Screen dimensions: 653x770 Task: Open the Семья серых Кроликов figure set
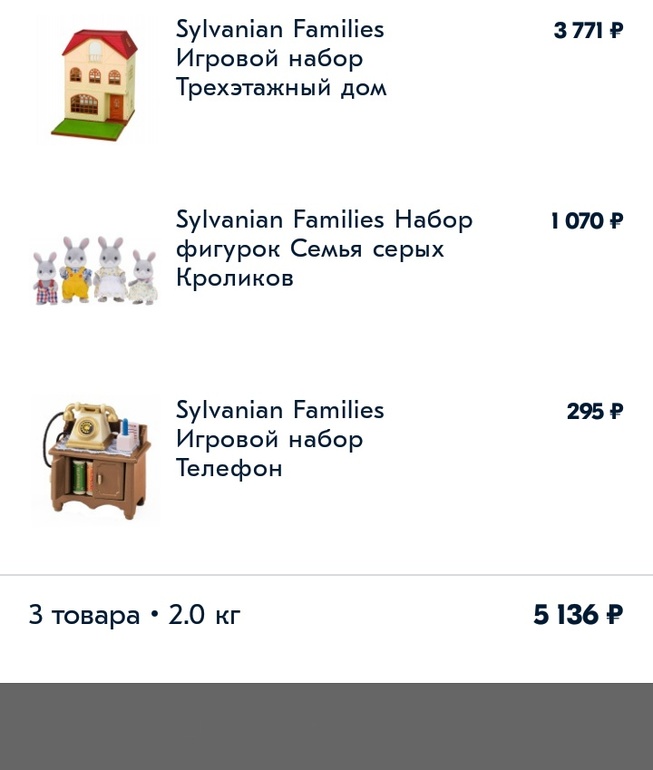(x=323, y=249)
